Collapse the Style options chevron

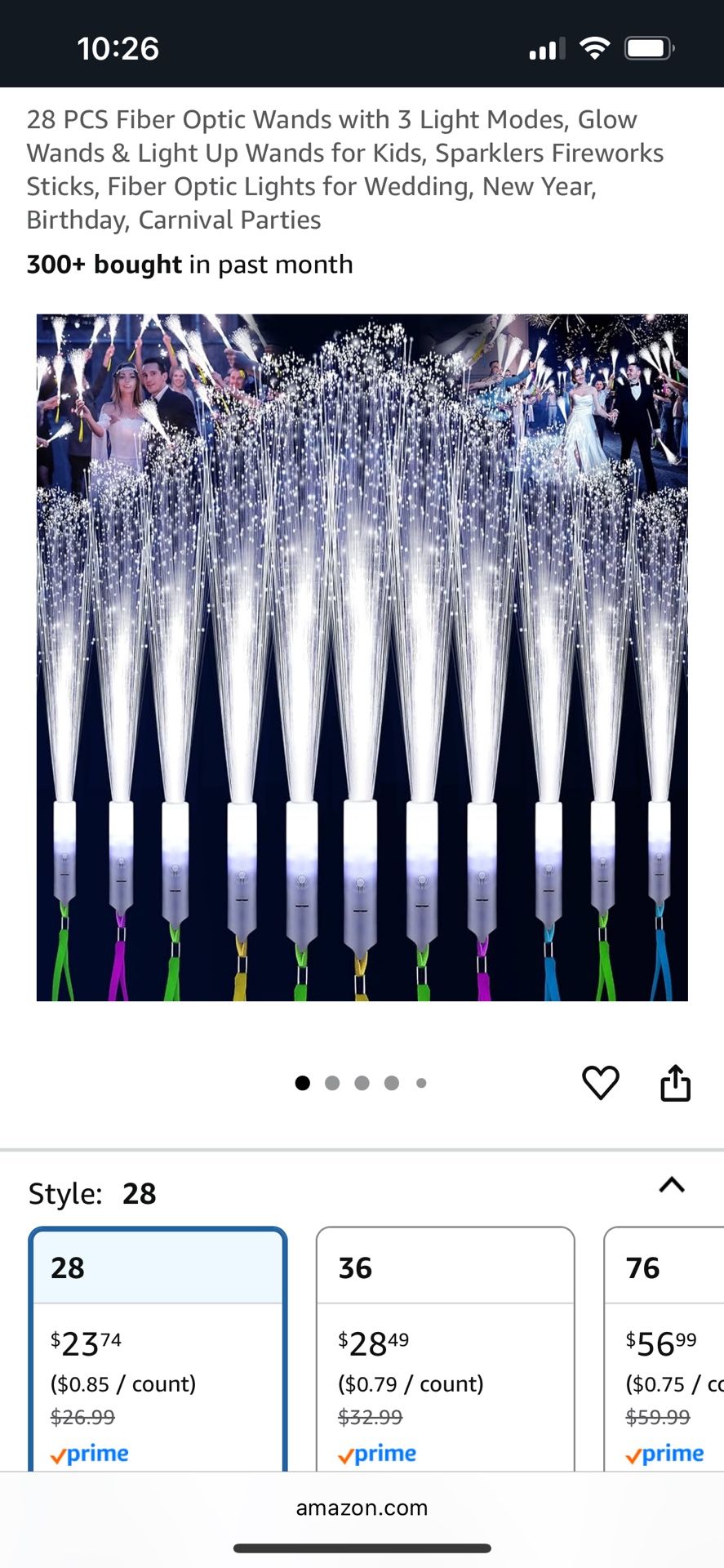671,1185
